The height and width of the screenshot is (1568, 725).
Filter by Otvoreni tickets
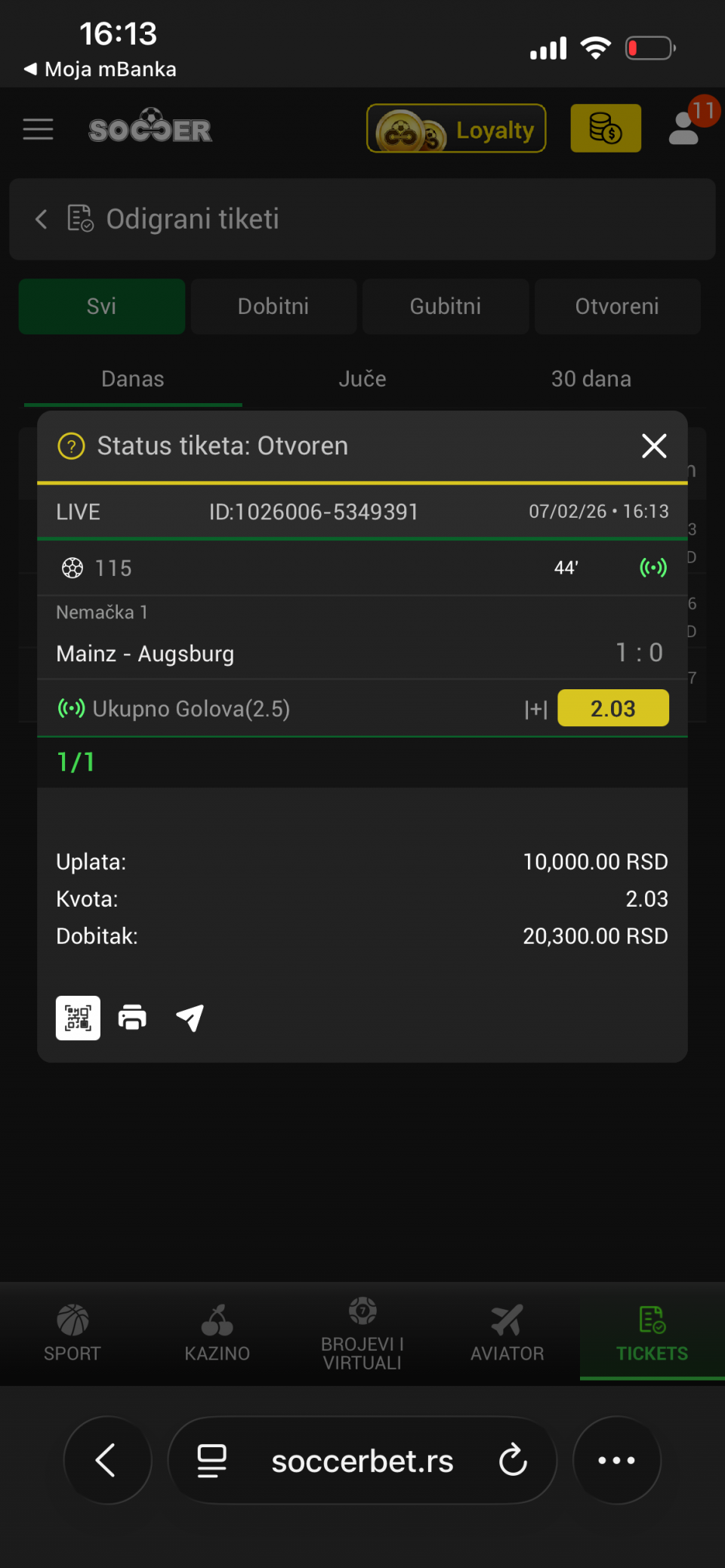[x=617, y=307]
